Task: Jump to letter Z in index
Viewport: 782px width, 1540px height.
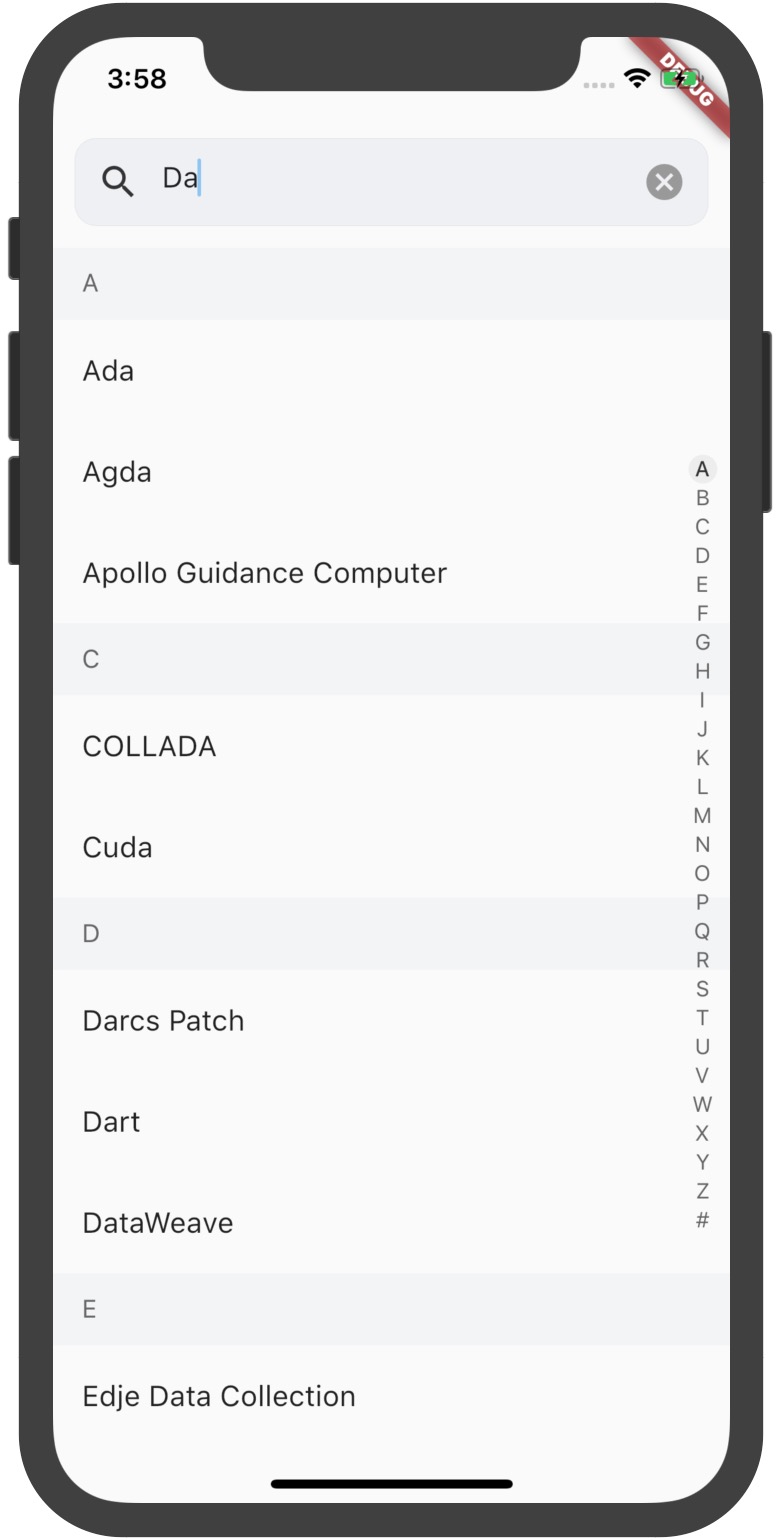Action: click(702, 1191)
